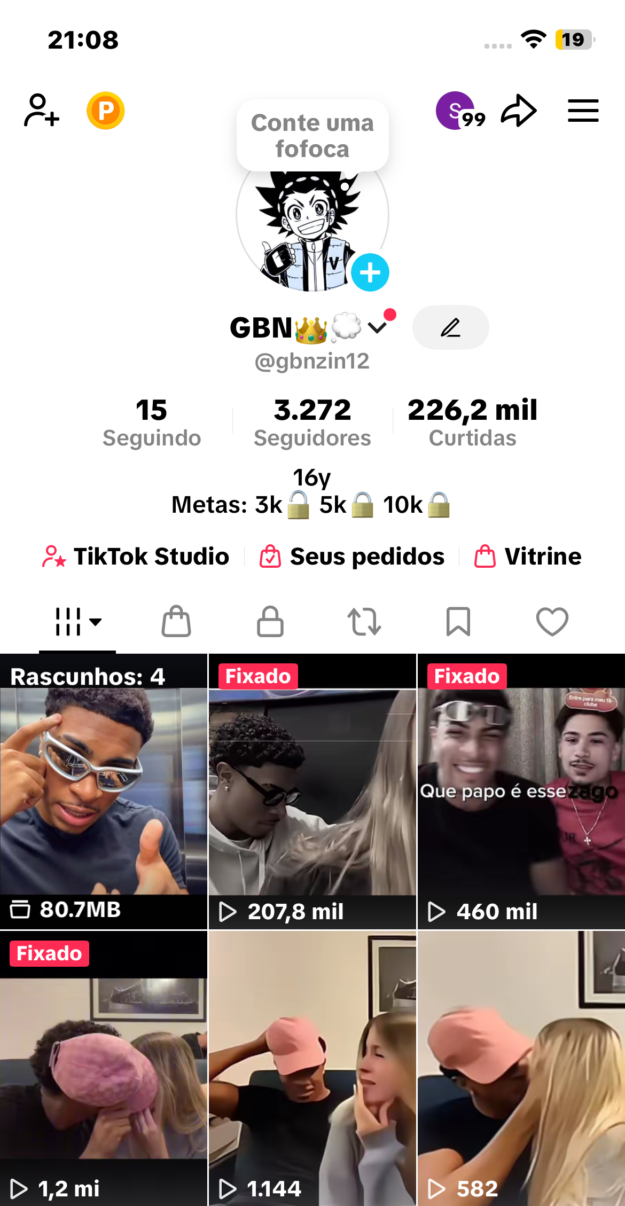Switch to the reposts tab
The image size is (625, 1206).
pos(364,622)
